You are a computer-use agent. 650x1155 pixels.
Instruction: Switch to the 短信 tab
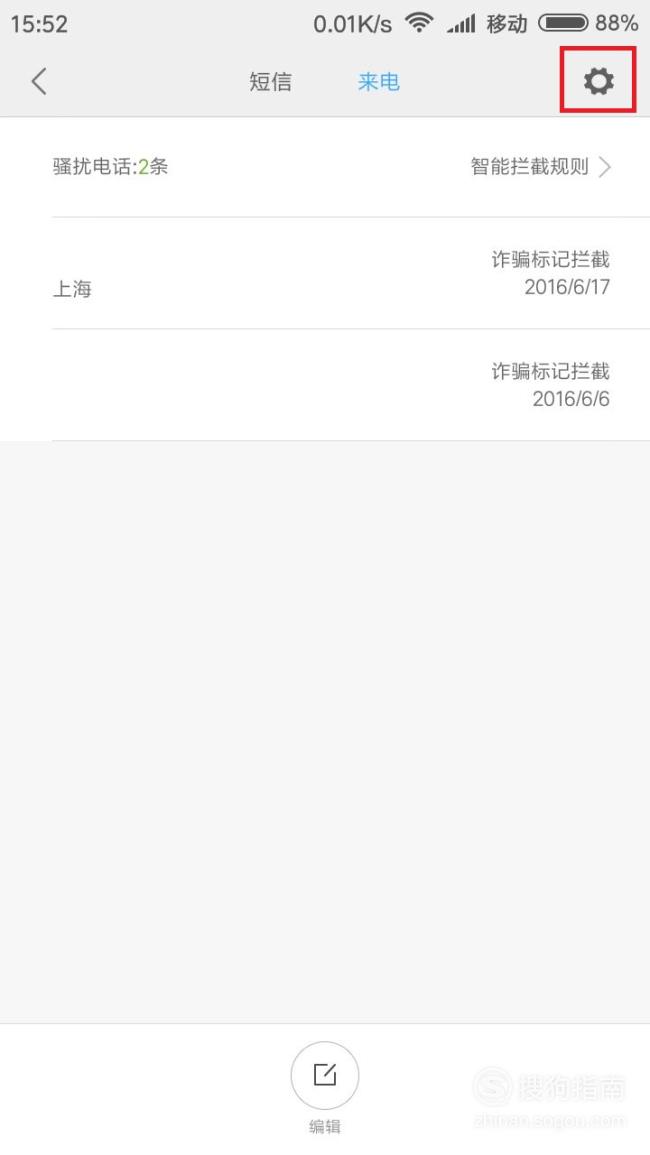click(270, 82)
